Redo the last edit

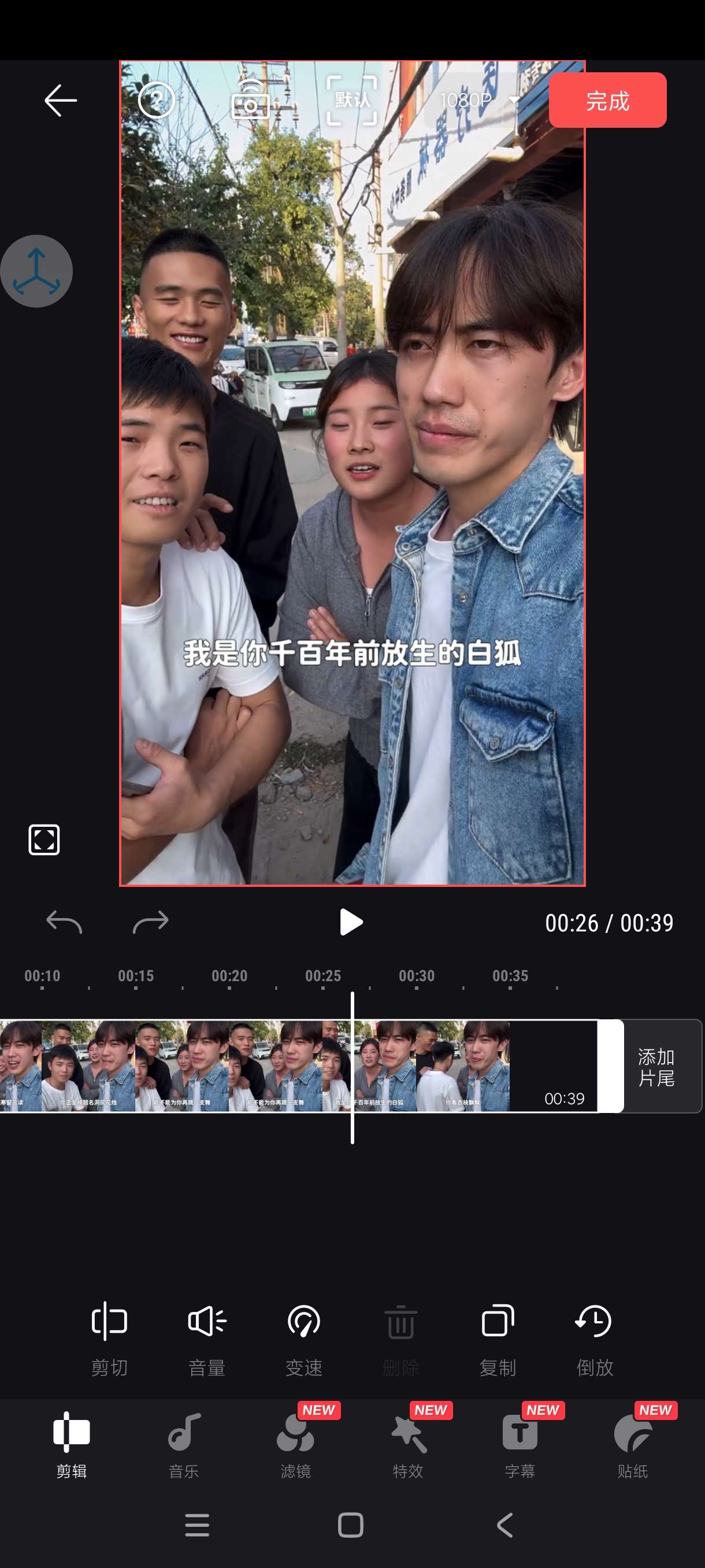(x=150, y=922)
